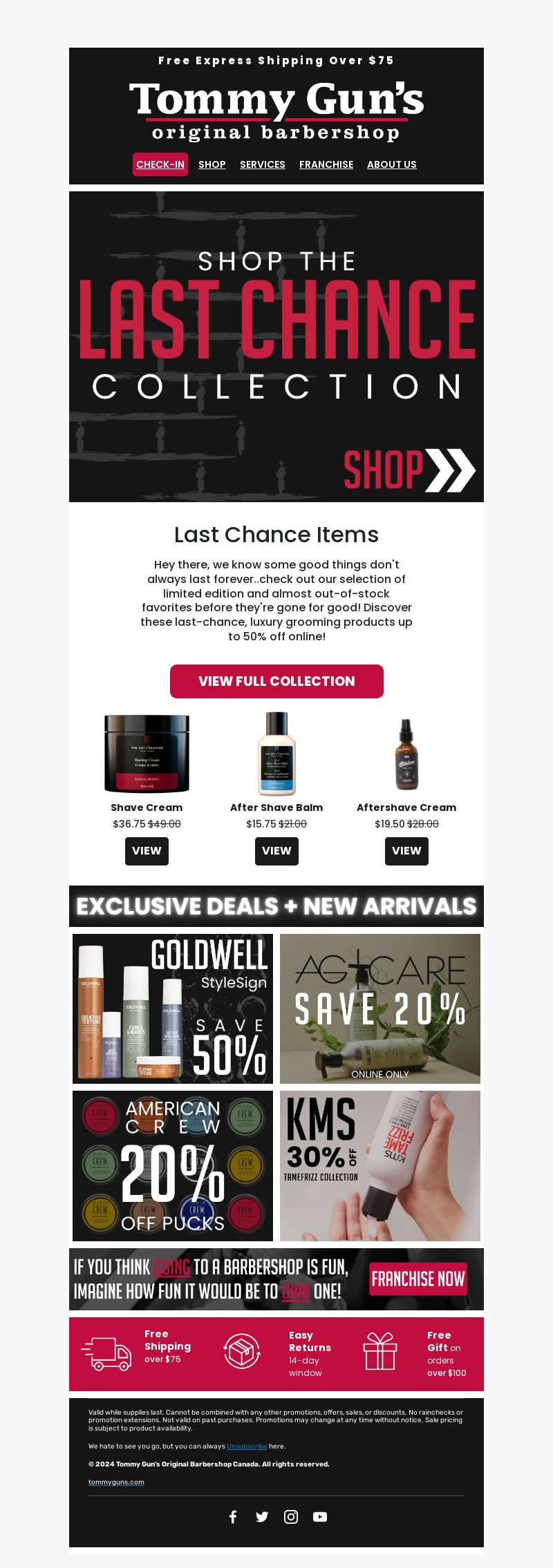Tap the FRANCHISE NOW banner button
This screenshot has height=1568, width=553.
coord(418,1279)
